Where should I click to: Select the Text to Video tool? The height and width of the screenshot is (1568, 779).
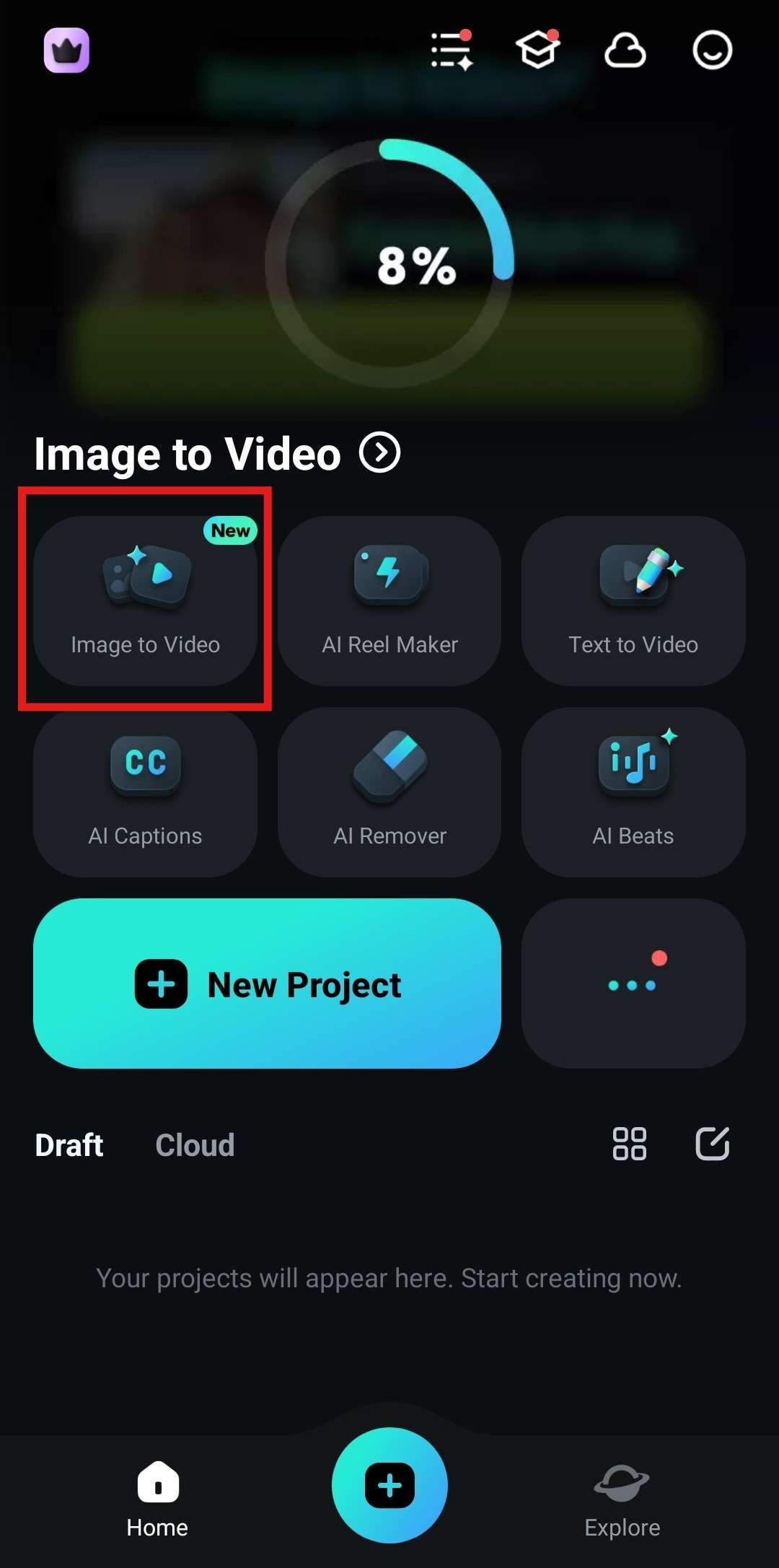pyautogui.click(x=633, y=600)
